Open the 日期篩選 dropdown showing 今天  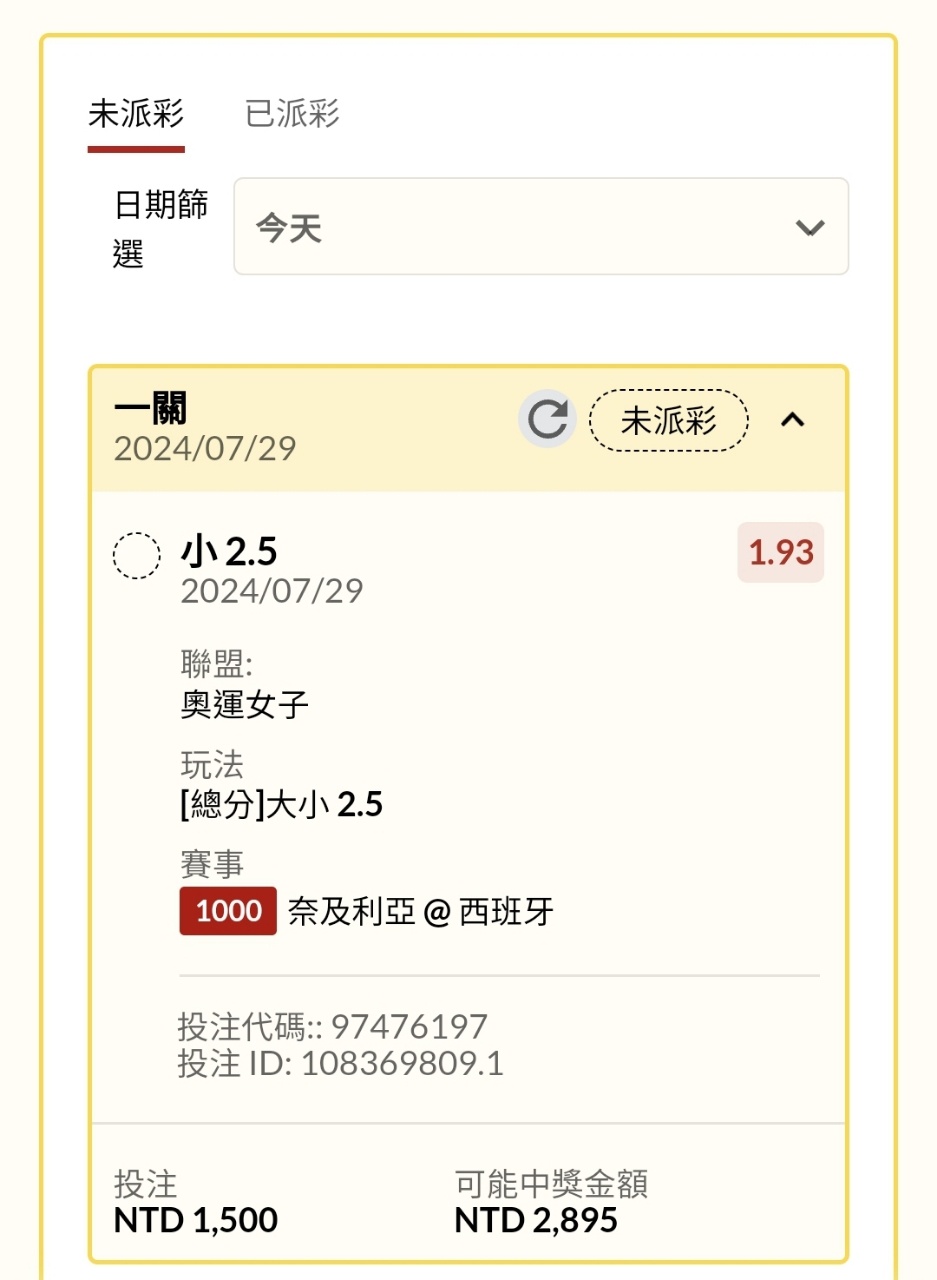coord(541,227)
